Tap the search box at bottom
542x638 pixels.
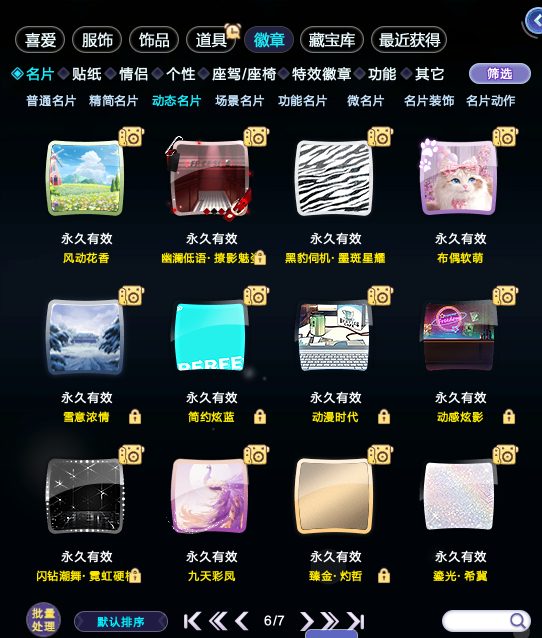(486, 621)
